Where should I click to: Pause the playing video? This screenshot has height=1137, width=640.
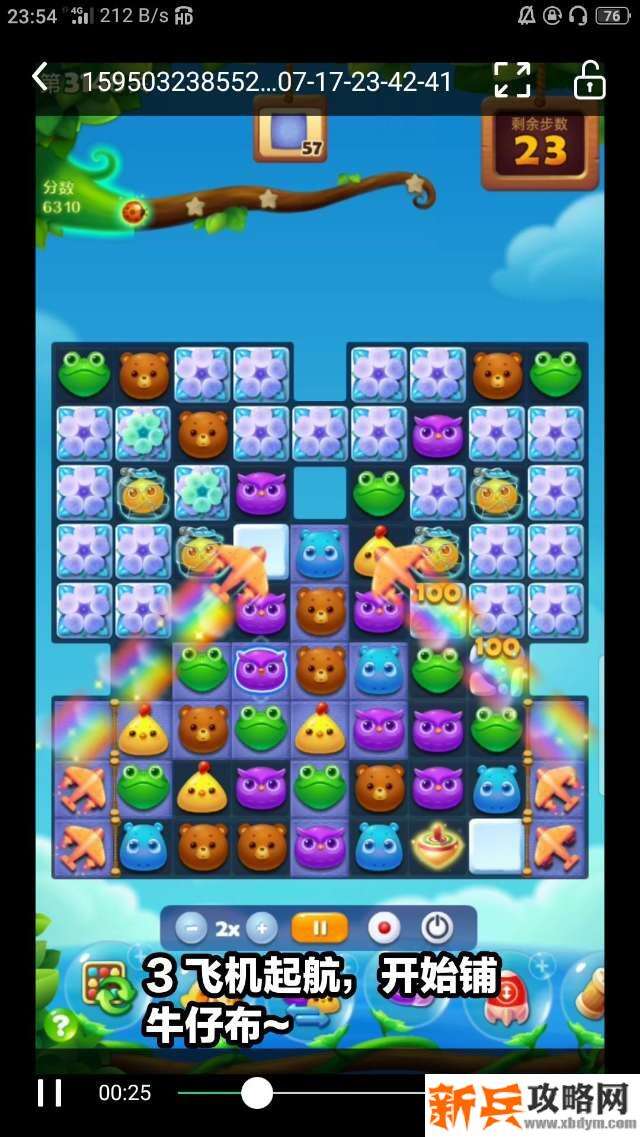pos(50,1092)
